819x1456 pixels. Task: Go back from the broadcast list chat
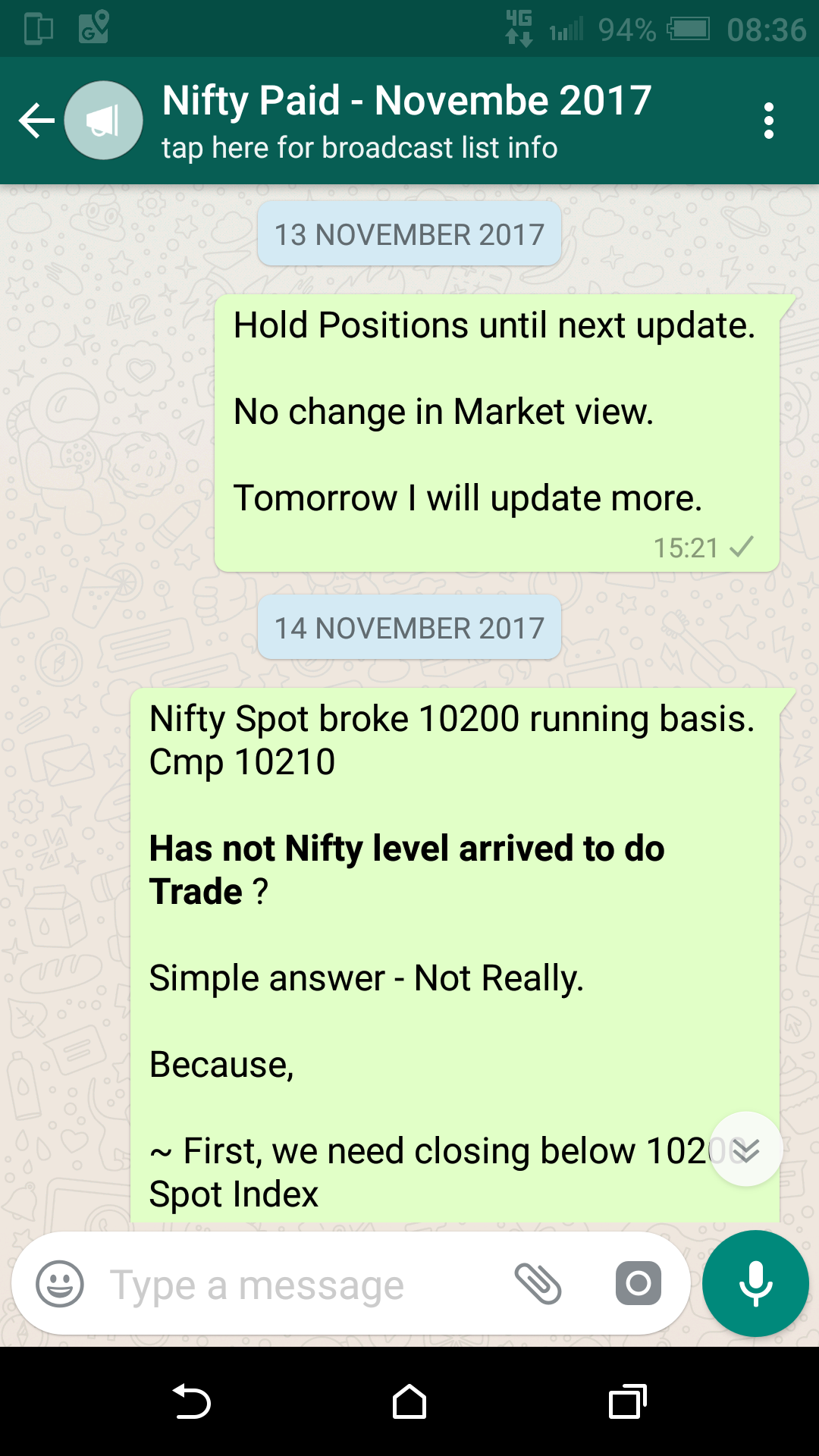[x=36, y=121]
